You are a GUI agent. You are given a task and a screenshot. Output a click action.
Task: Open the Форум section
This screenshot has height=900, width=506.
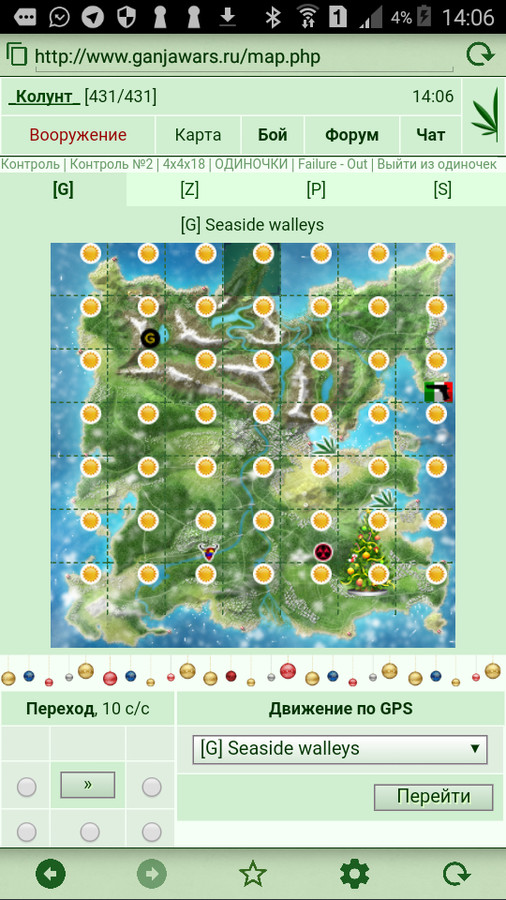pyautogui.click(x=352, y=135)
